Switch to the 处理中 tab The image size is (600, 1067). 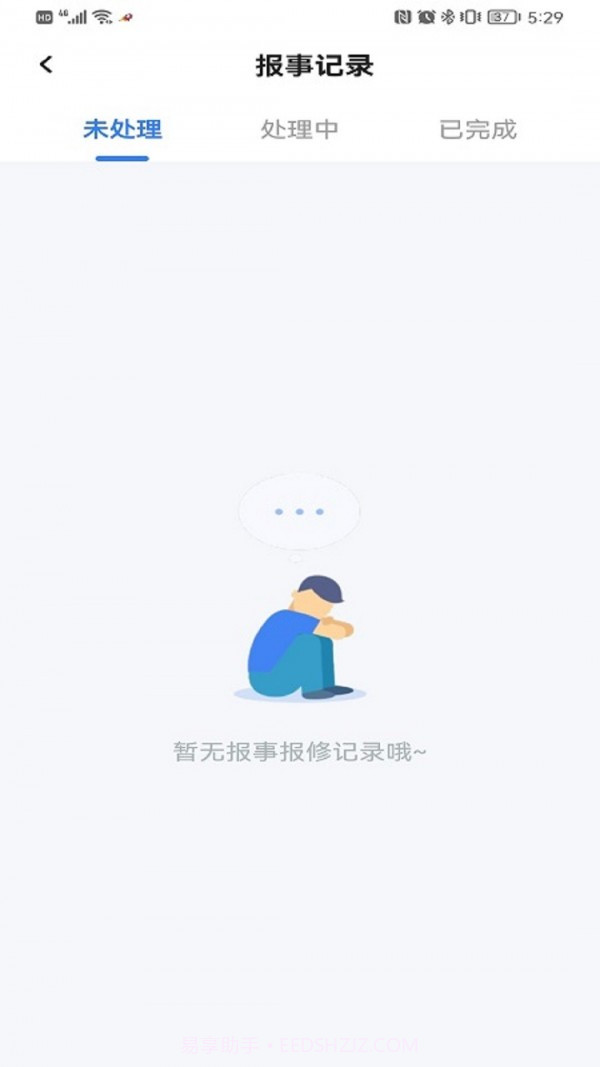pyautogui.click(x=299, y=129)
